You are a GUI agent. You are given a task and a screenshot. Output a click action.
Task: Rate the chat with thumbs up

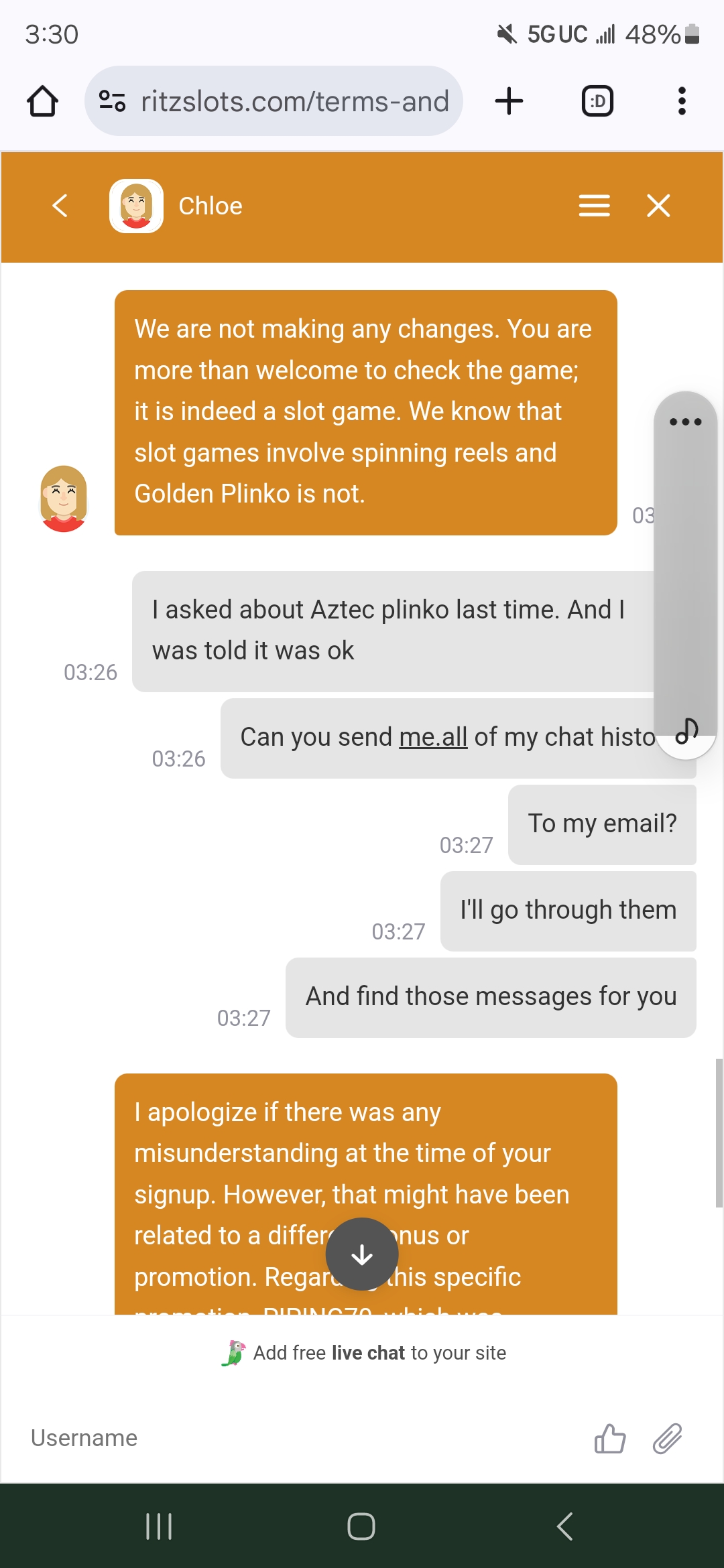point(609,1438)
